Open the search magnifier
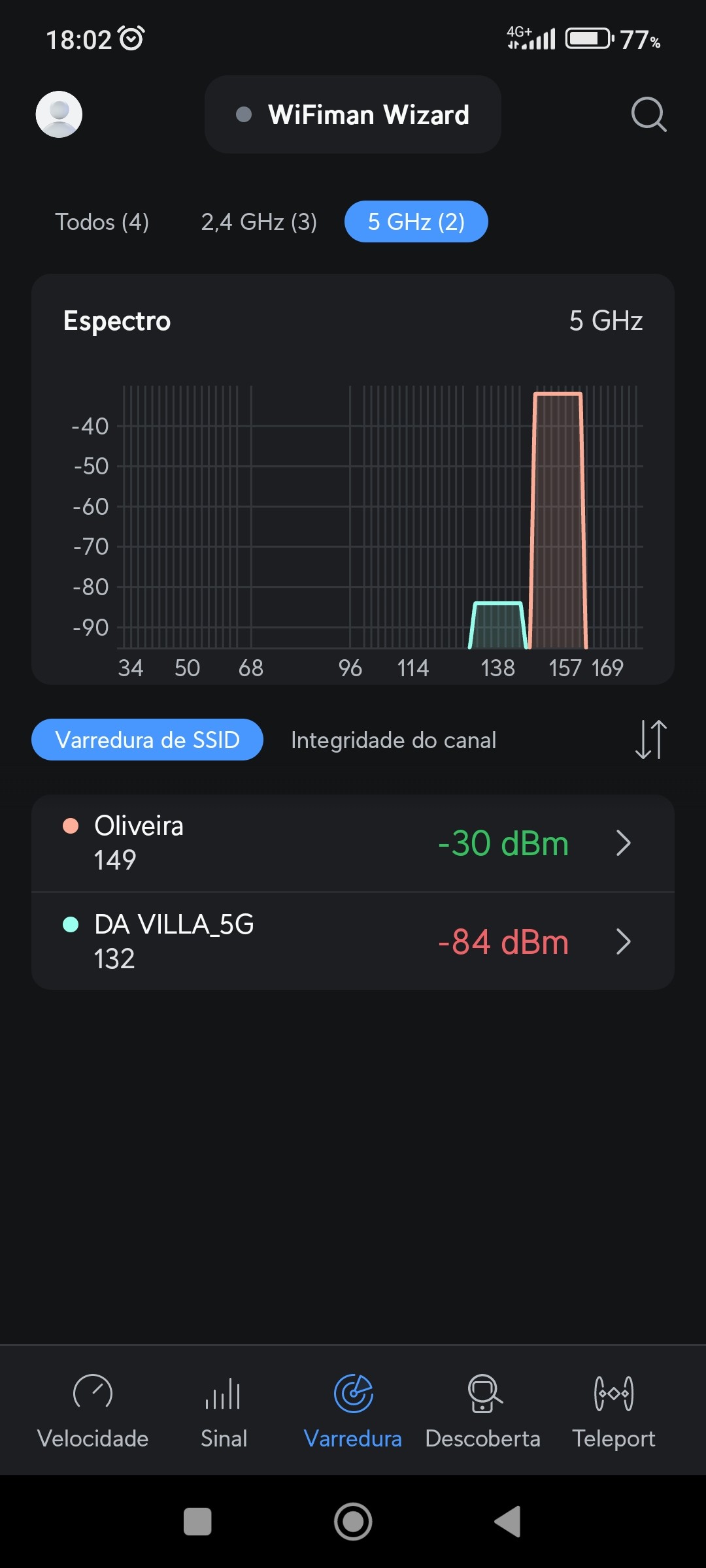The height and width of the screenshot is (1568, 706). pos(648,114)
